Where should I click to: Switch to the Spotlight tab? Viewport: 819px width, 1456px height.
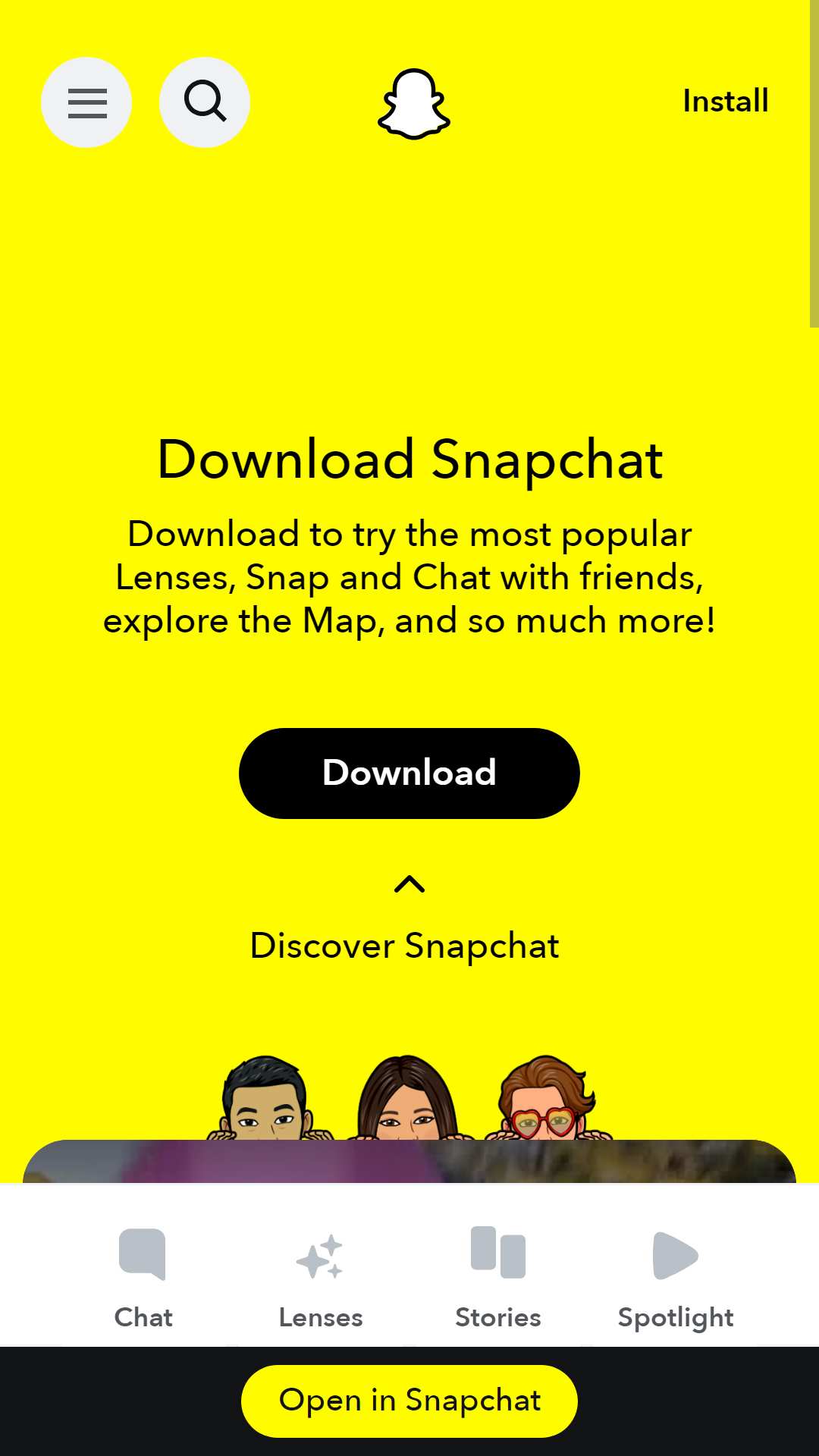click(x=676, y=1279)
